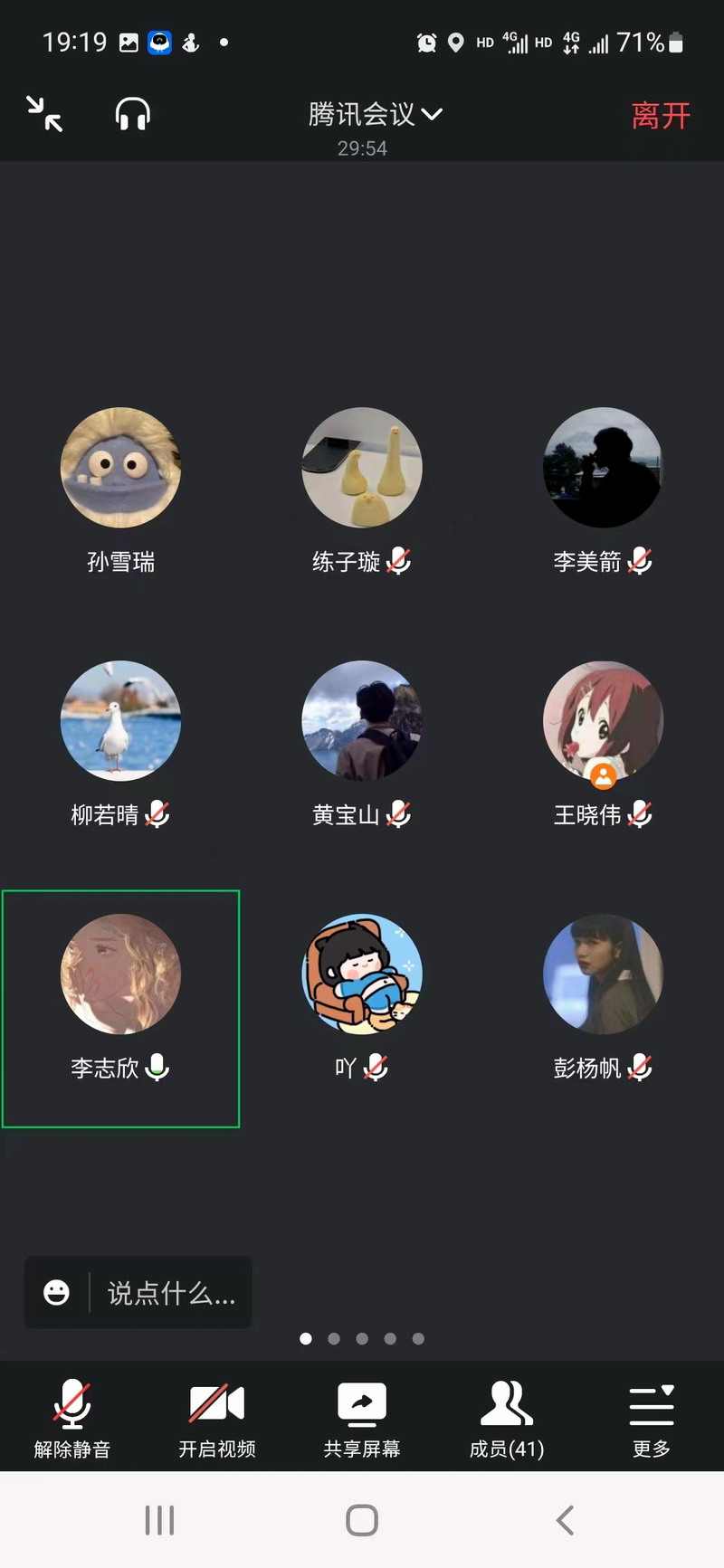Open the 成员(41) members list
This screenshot has height=1568, width=724.
coord(507,1417)
